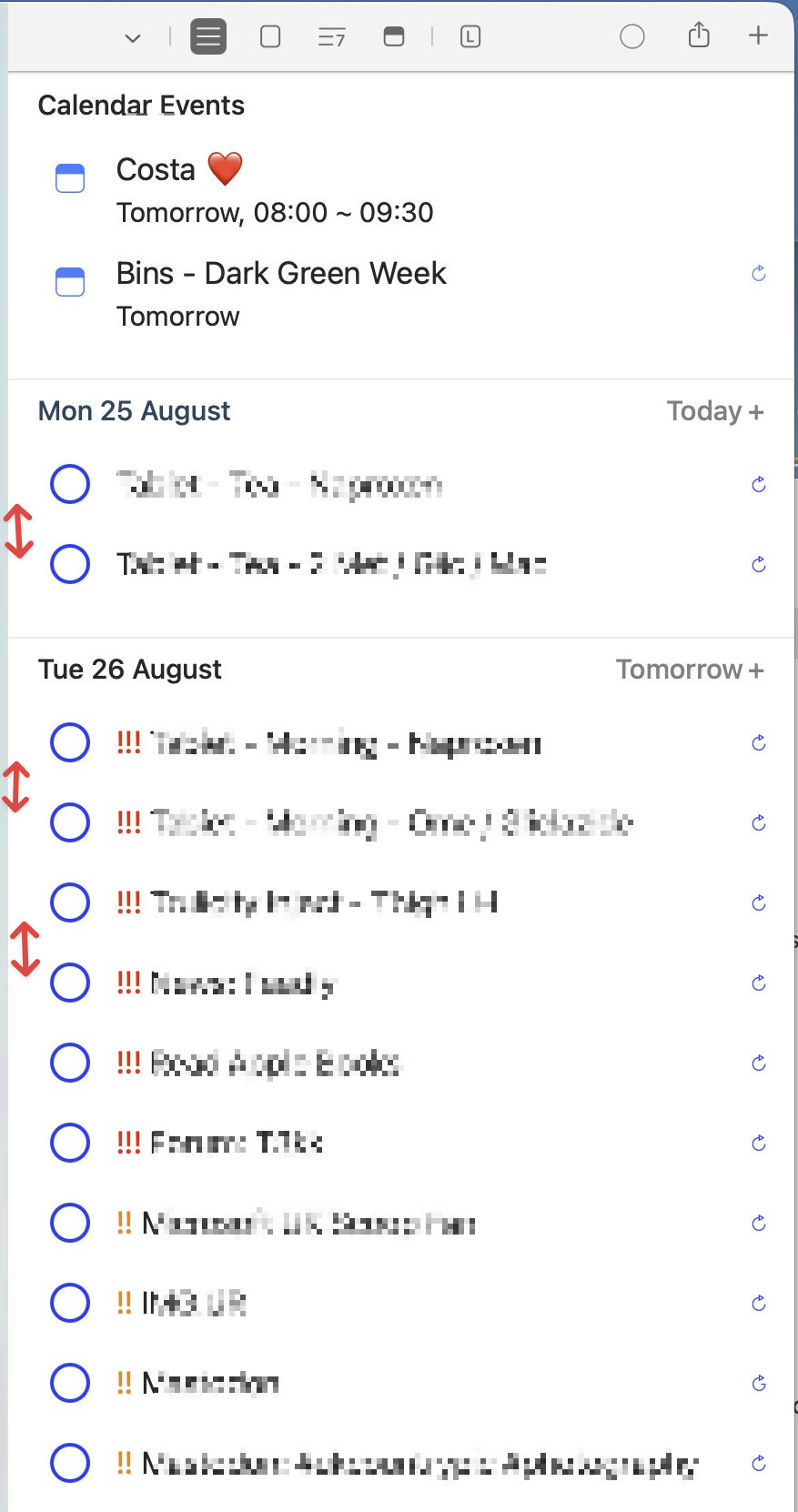Add a task to Today
This screenshot has height=1512, width=798.
[x=715, y=412]
